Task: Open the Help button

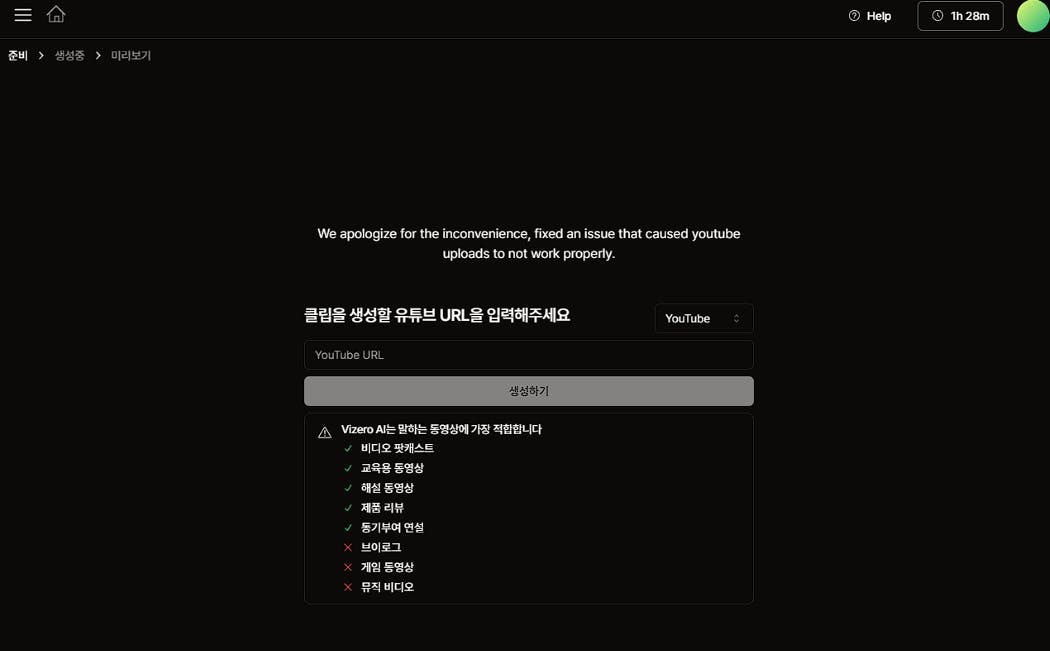Action: (869, 16)
